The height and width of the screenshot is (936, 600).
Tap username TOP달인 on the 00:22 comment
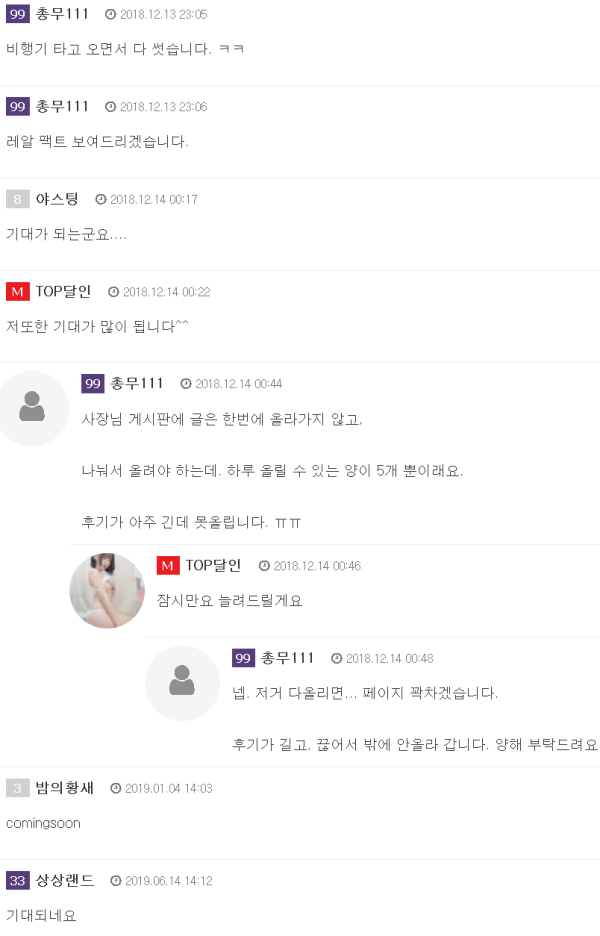click(x=63, y=291)
